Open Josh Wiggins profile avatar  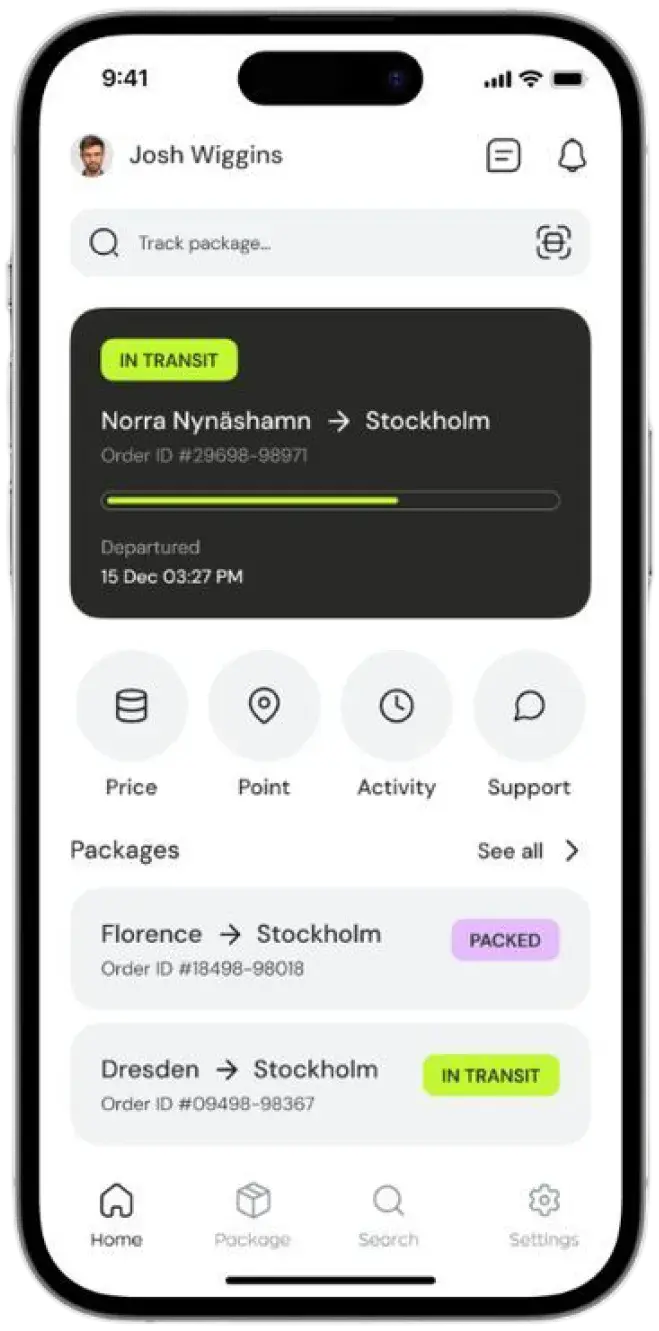tap(91, 156)
